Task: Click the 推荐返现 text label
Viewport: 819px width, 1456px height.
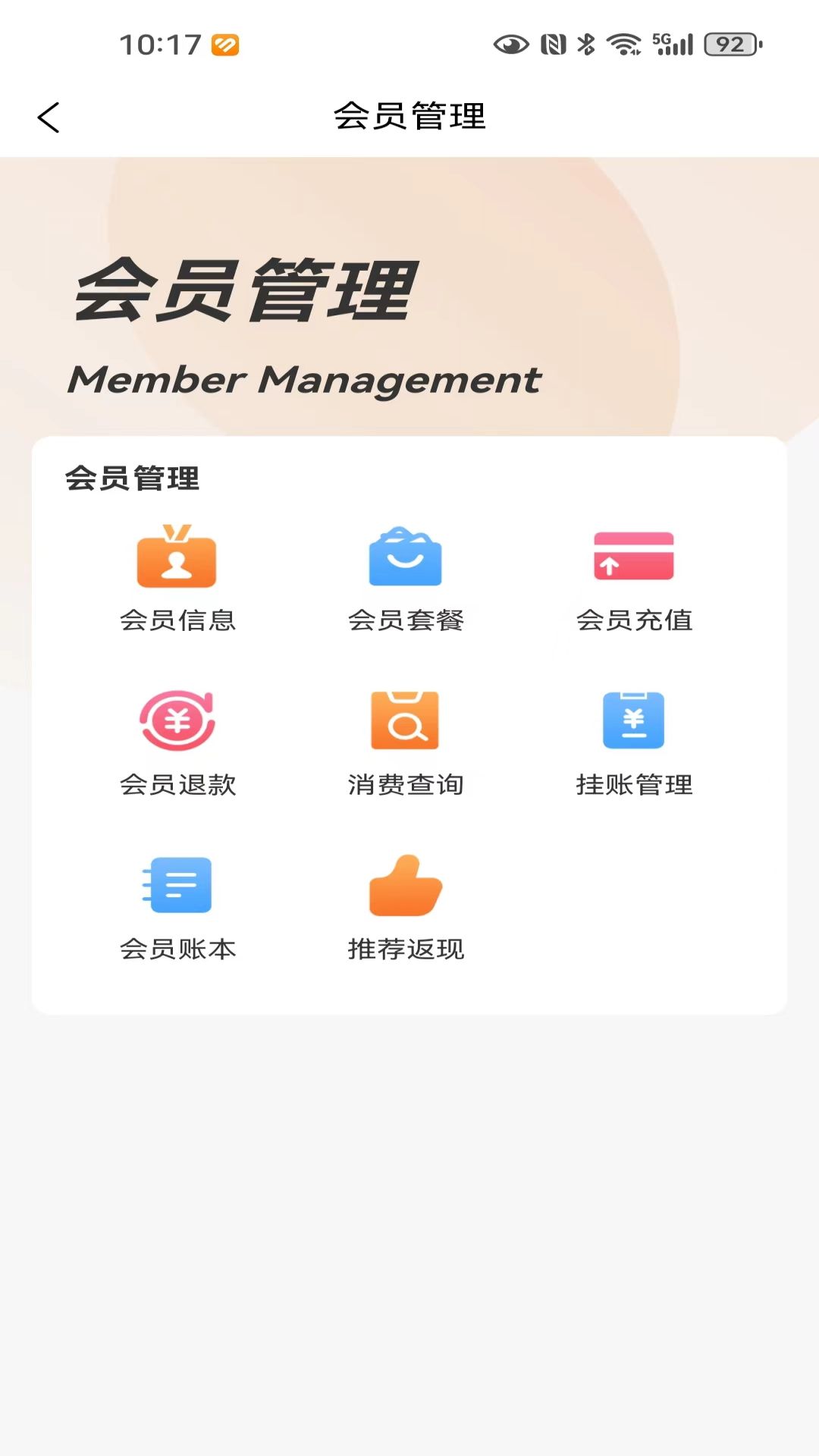Action: pos(406,948)
